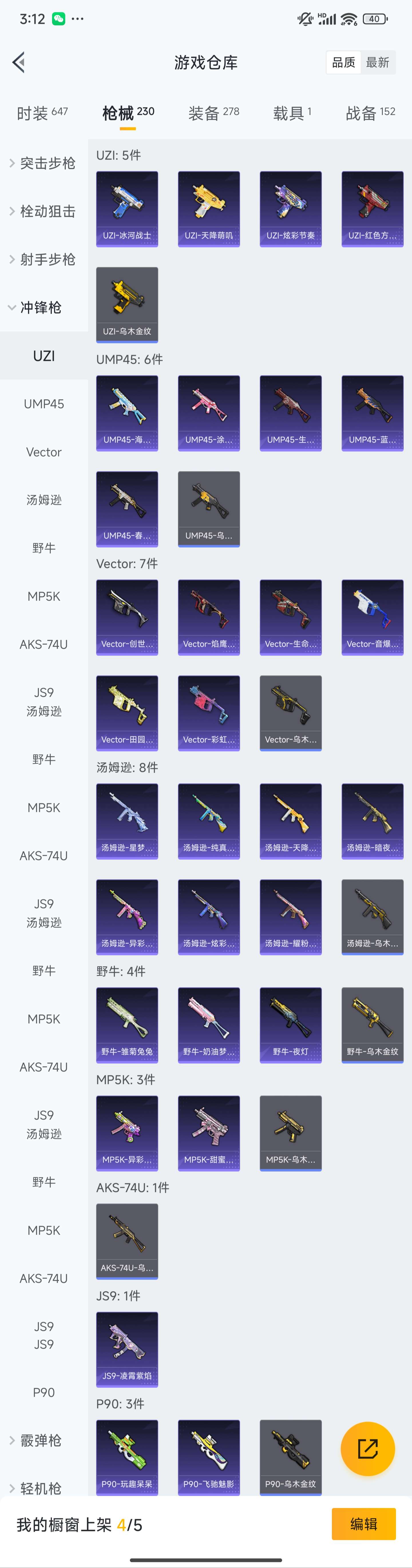The height and width of the screenshot is (1568, 412).
Task: Open the JS9-凌霄紫焰 item
Action: tap(127, 1349)
